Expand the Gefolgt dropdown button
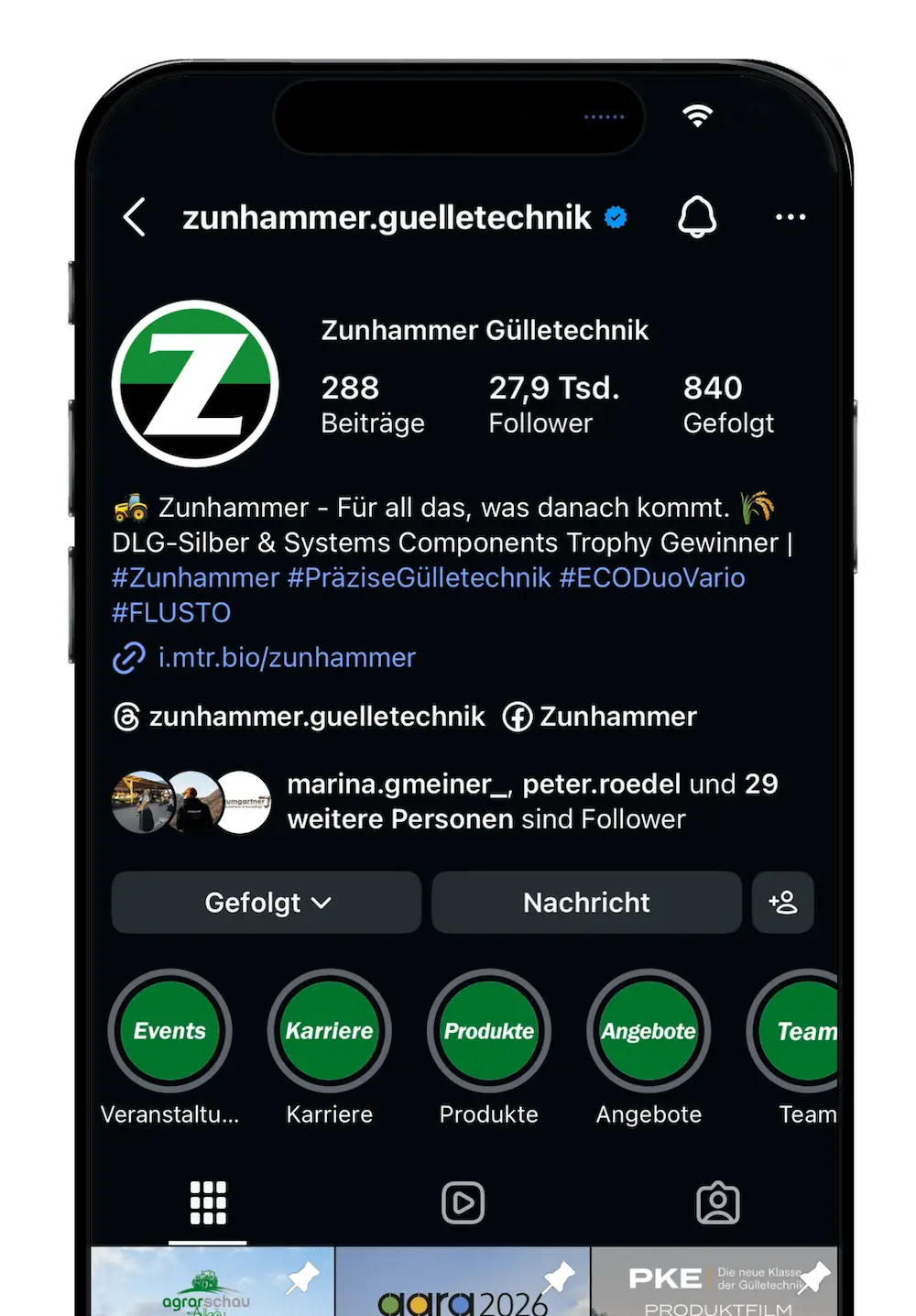Viewport: 916px width, 1316px height. 267,903
